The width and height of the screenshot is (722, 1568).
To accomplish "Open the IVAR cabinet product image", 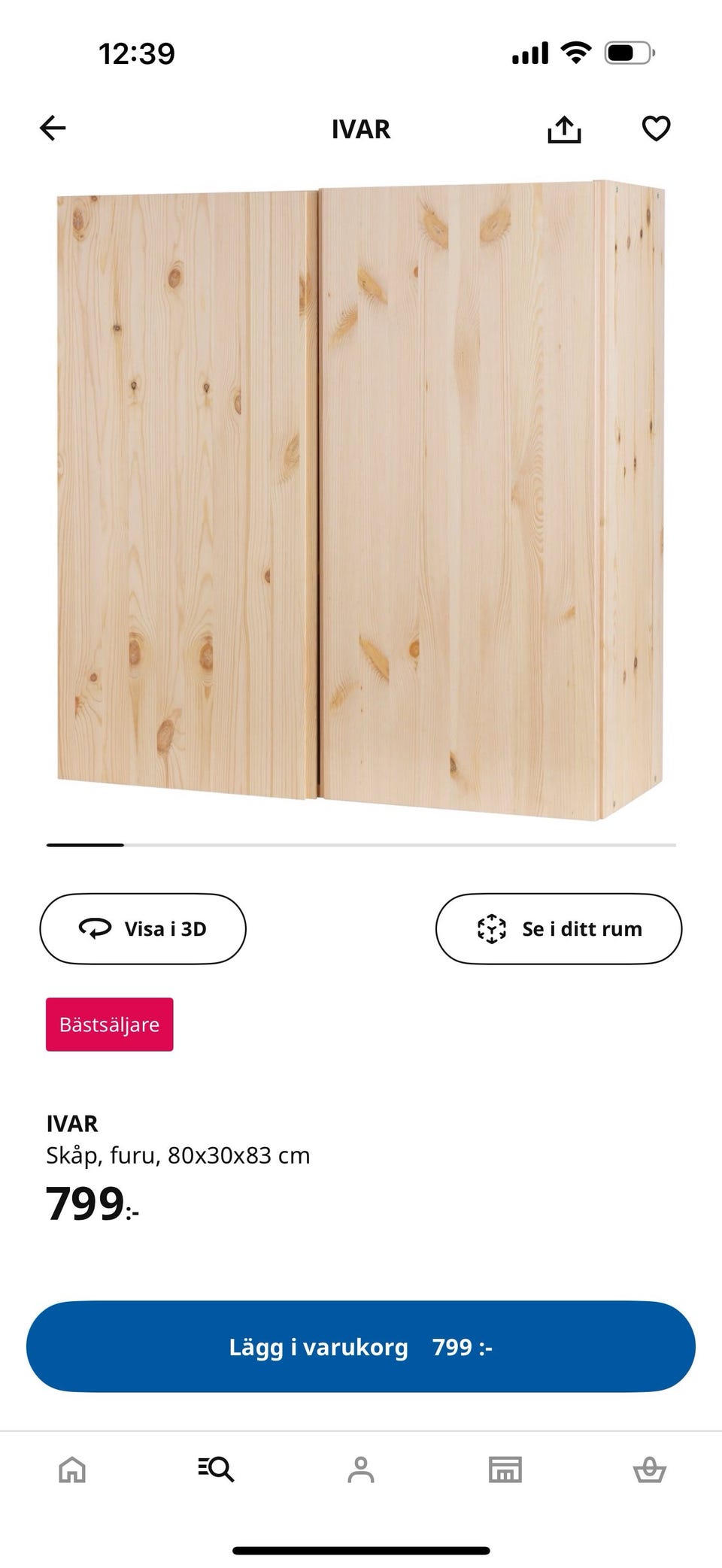I will [x=361, y=500].
